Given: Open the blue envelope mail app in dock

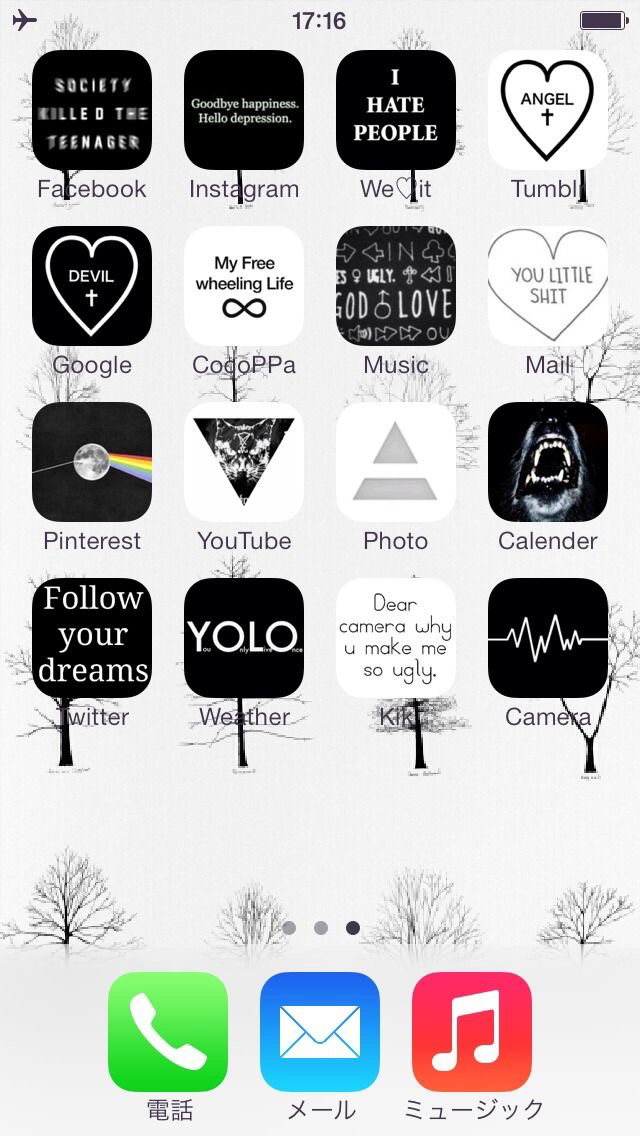Looking at the screenshot, I should click(320, 1032).
